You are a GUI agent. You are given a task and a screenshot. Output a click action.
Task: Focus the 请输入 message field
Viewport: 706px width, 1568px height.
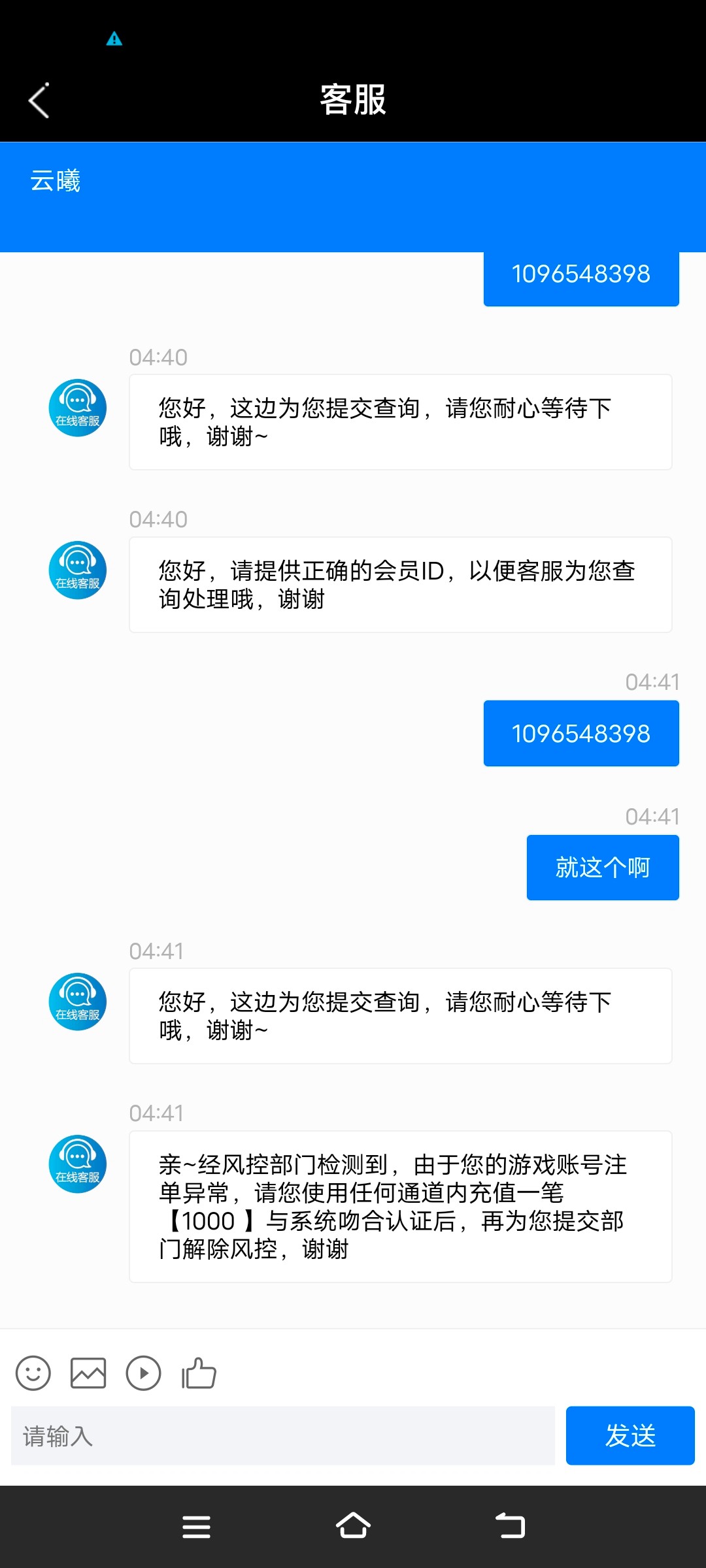(x=282, y=1435)
